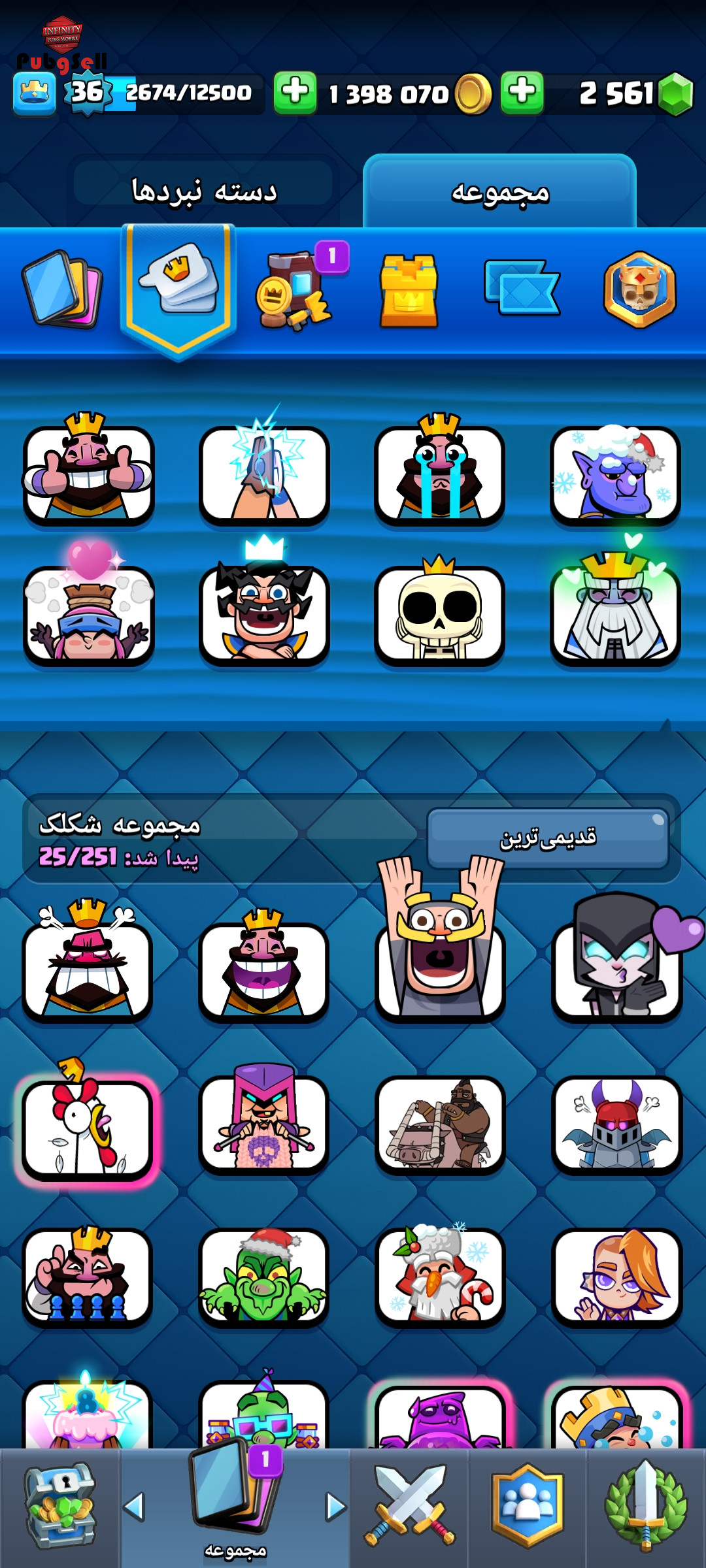Viewport: 706px width, 1568px height.
Task: Open the tower skins section
Action: point(409,291)
